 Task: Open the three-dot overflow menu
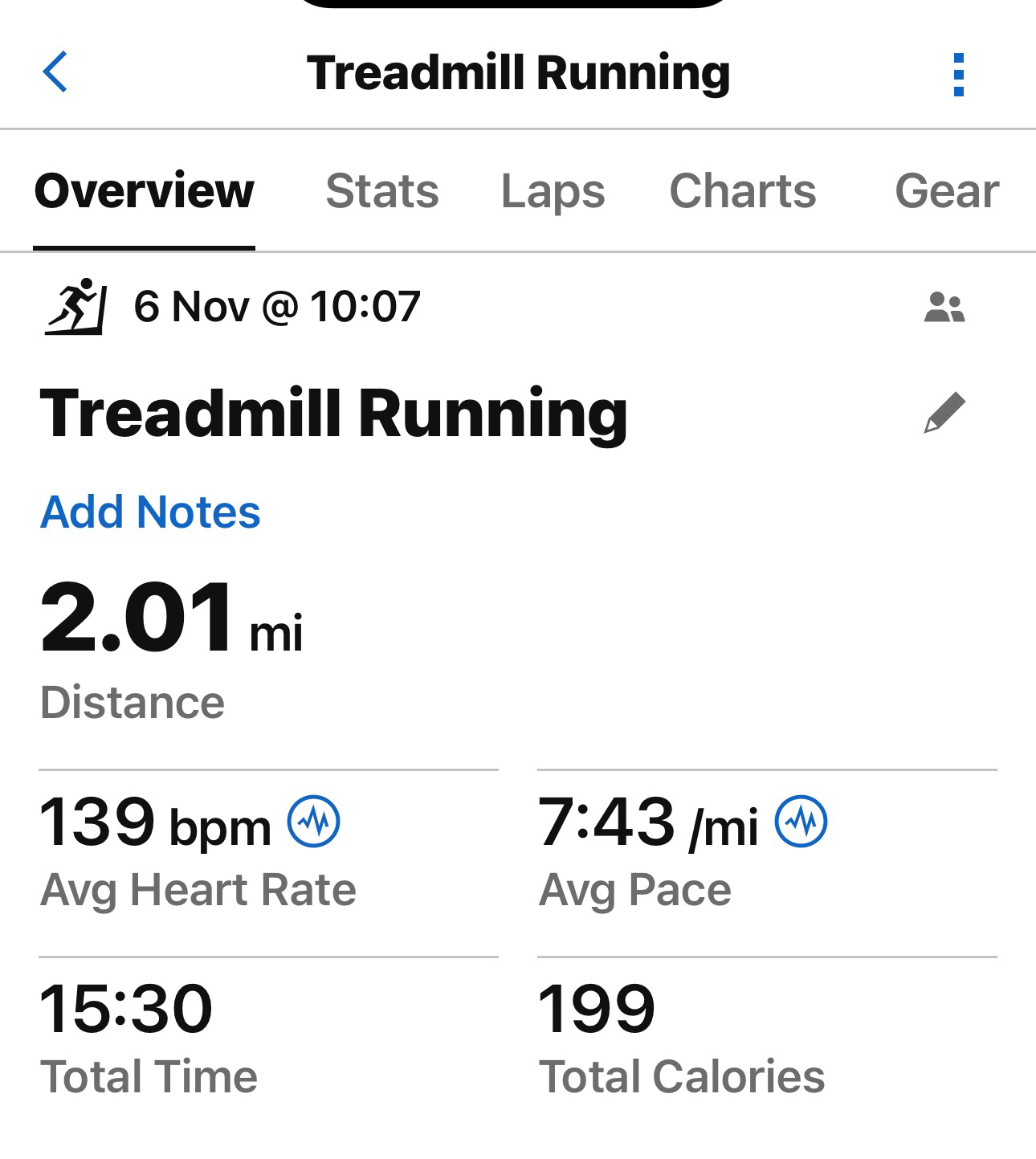[957, 75]
